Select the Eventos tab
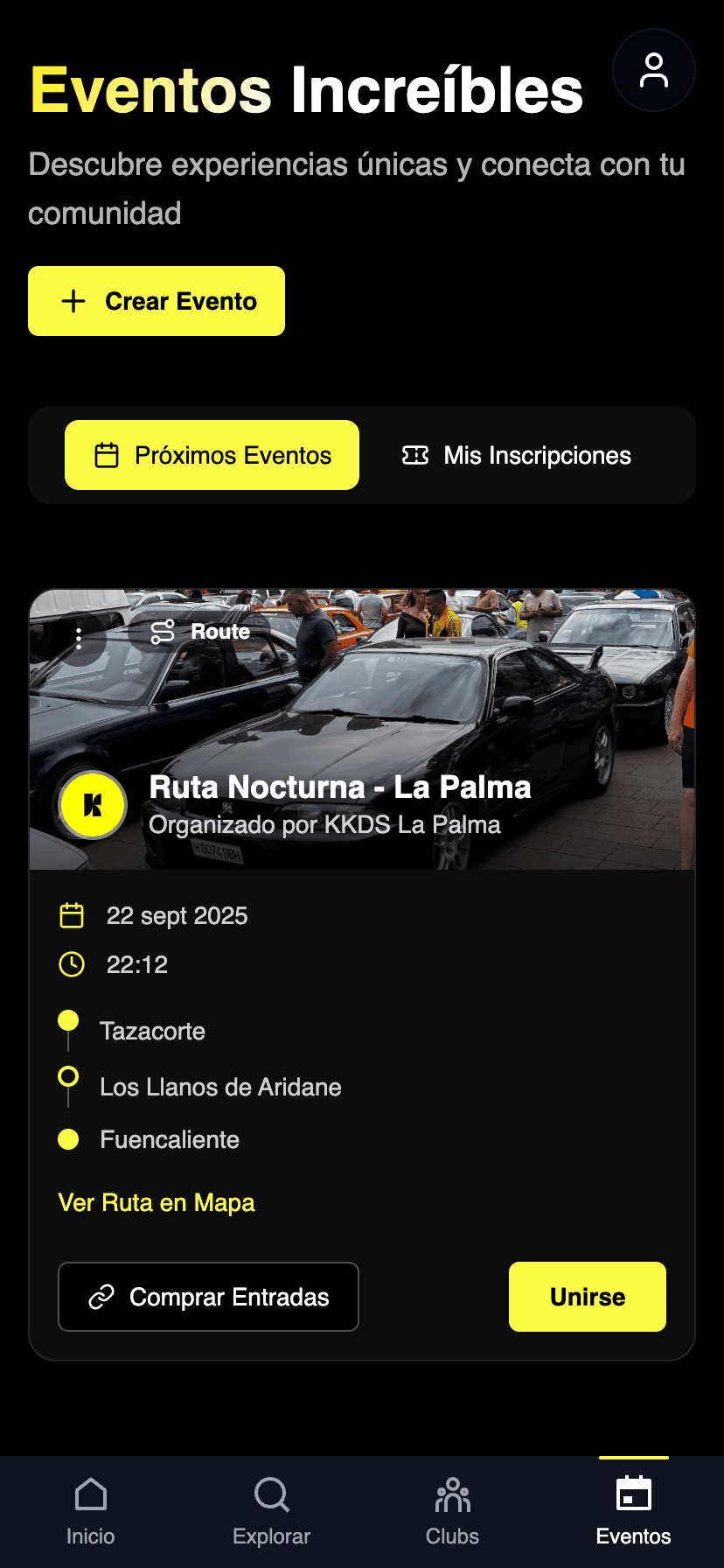 [633, 1511]
